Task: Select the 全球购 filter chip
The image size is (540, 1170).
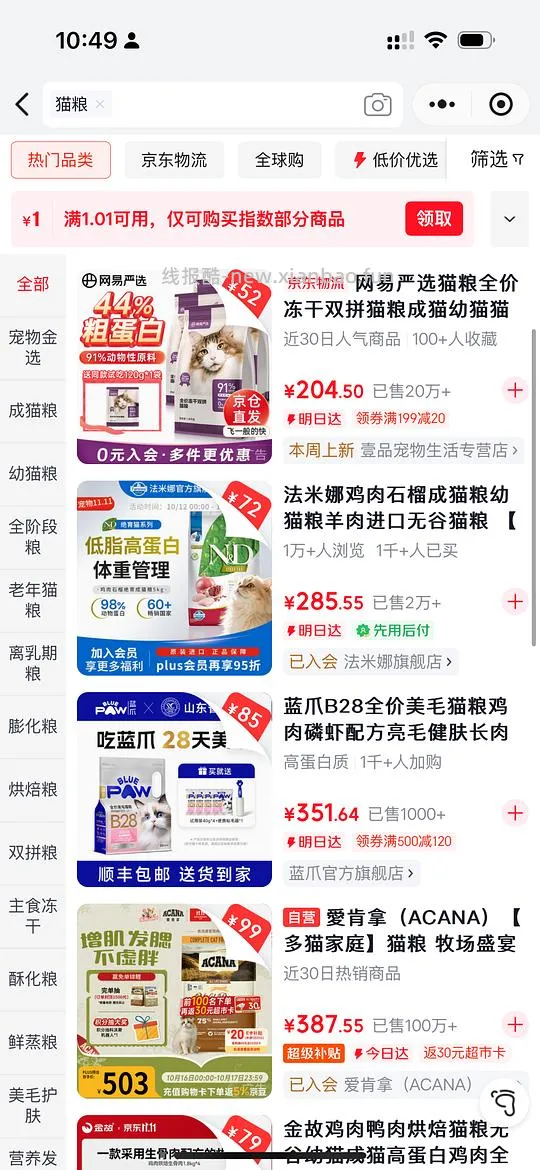Action: tap(280, 160)
